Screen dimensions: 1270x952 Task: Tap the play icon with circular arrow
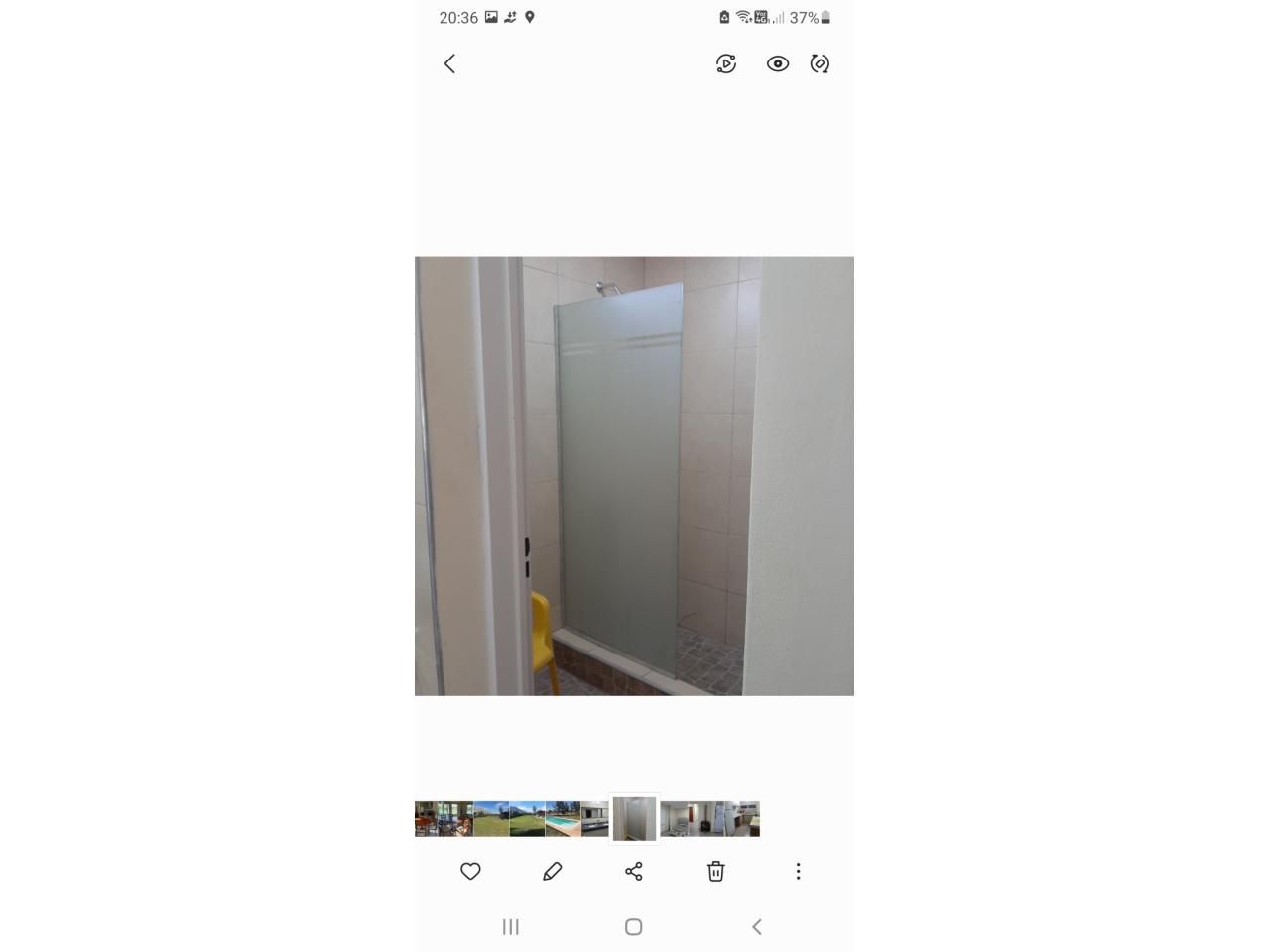726,64
